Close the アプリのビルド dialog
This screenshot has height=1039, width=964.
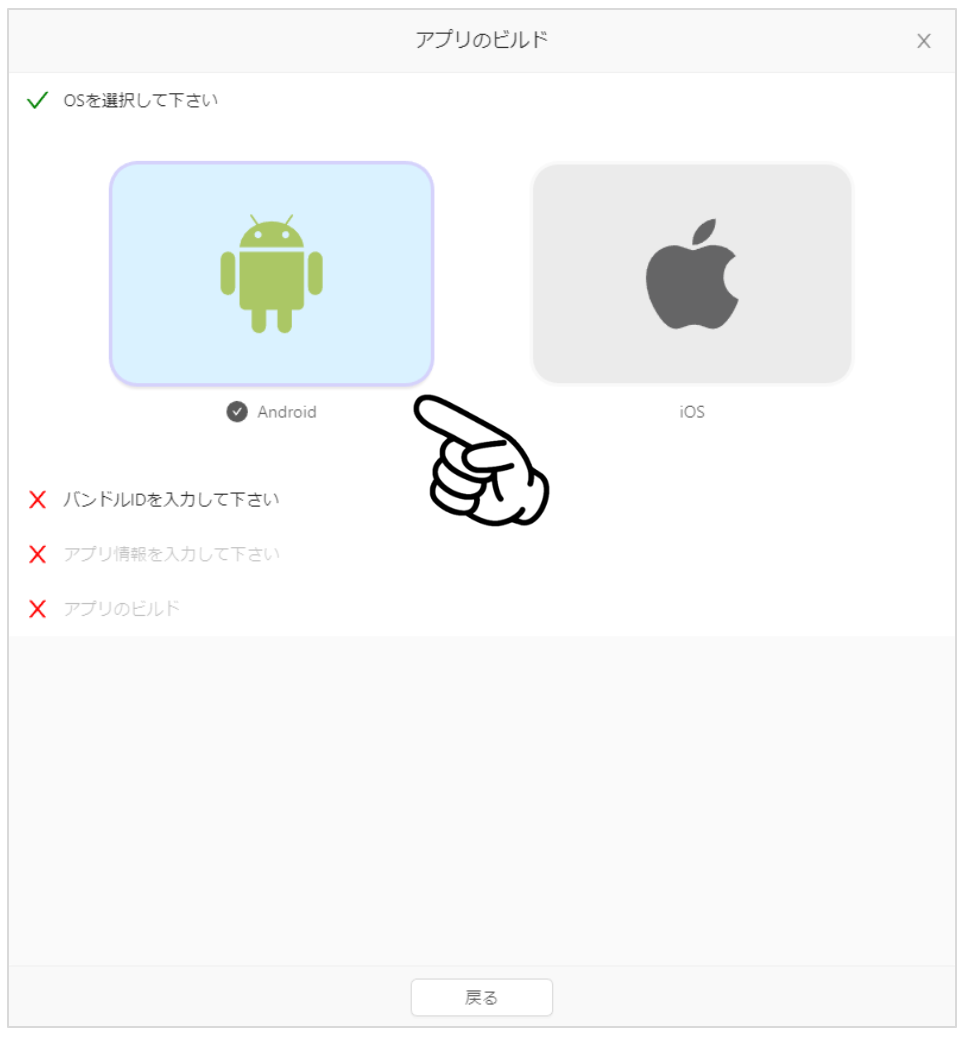tap(923, 41)
